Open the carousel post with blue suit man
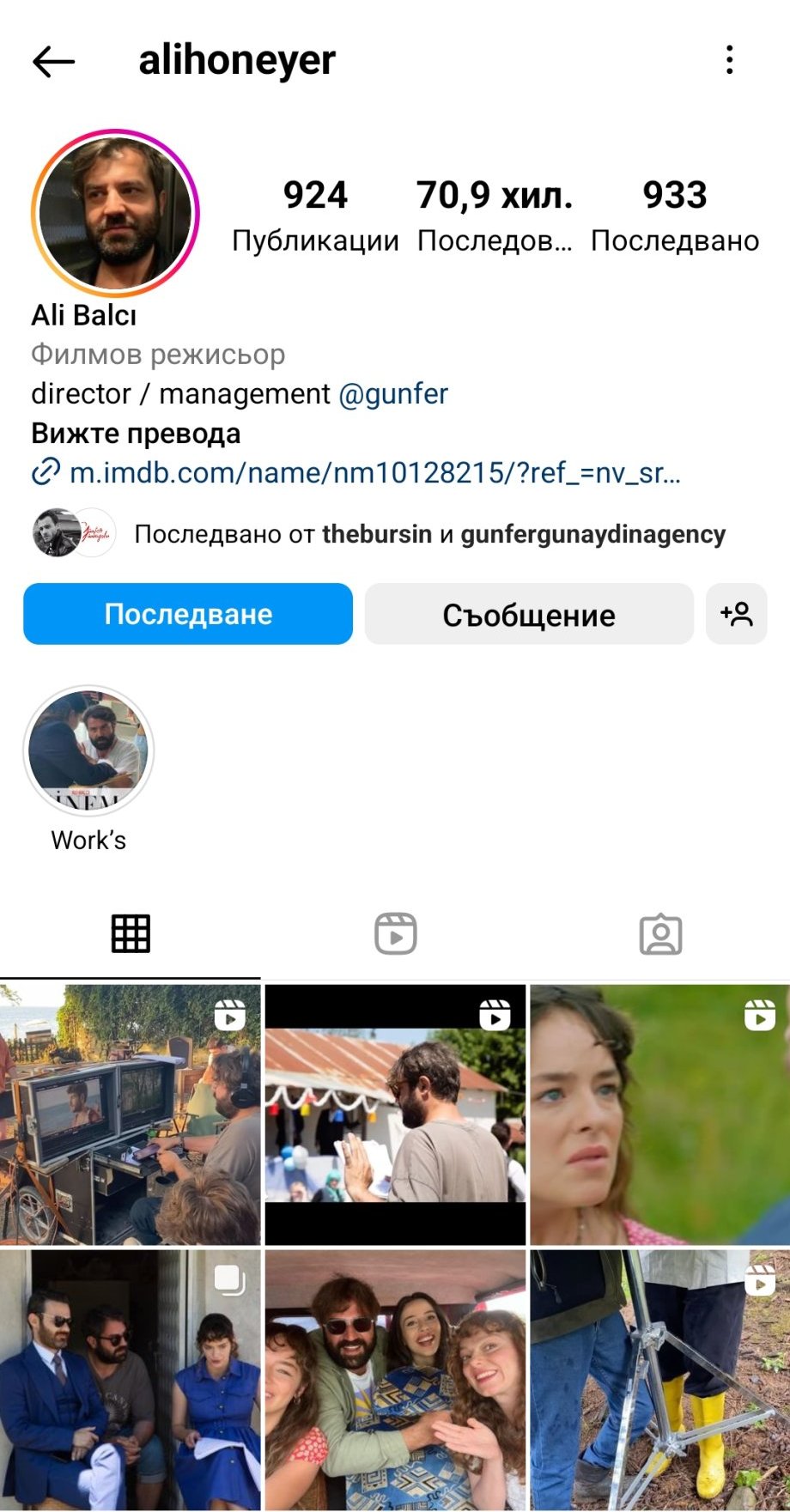The height and width of the screenshot is (1512, 790). [130, 1379]
